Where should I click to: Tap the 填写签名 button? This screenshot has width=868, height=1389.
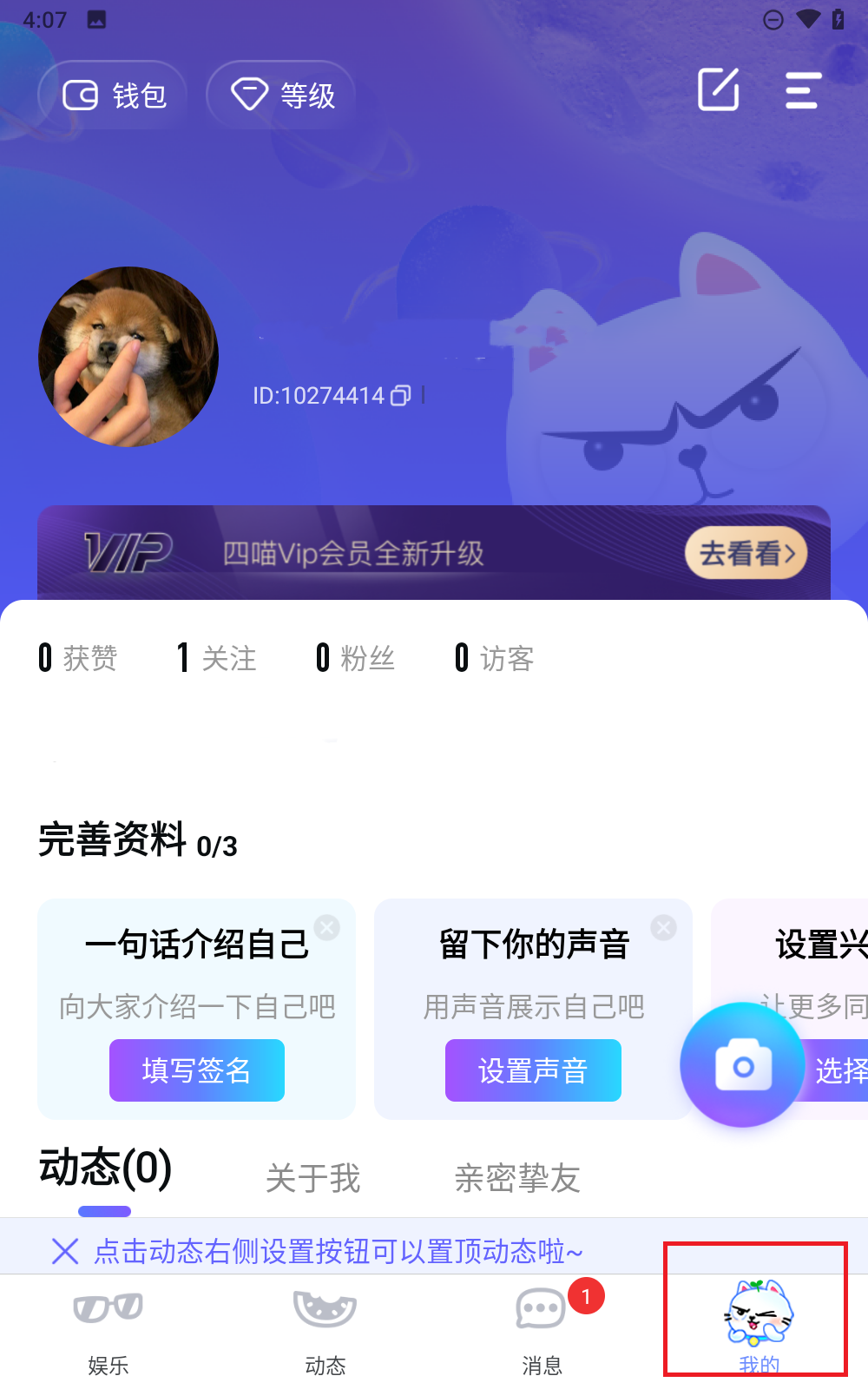point(197,1070)
